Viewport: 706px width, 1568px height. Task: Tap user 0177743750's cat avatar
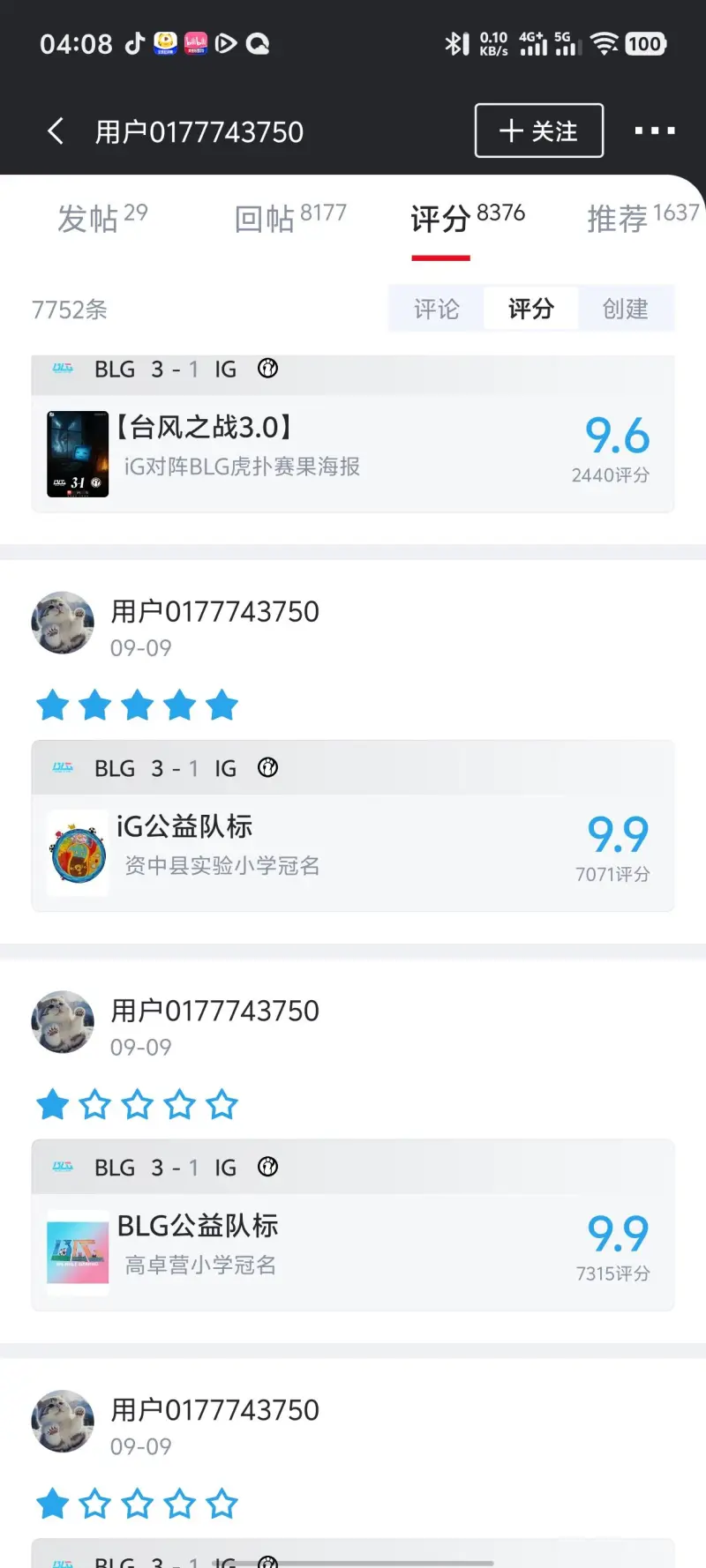tap(62, 623)
